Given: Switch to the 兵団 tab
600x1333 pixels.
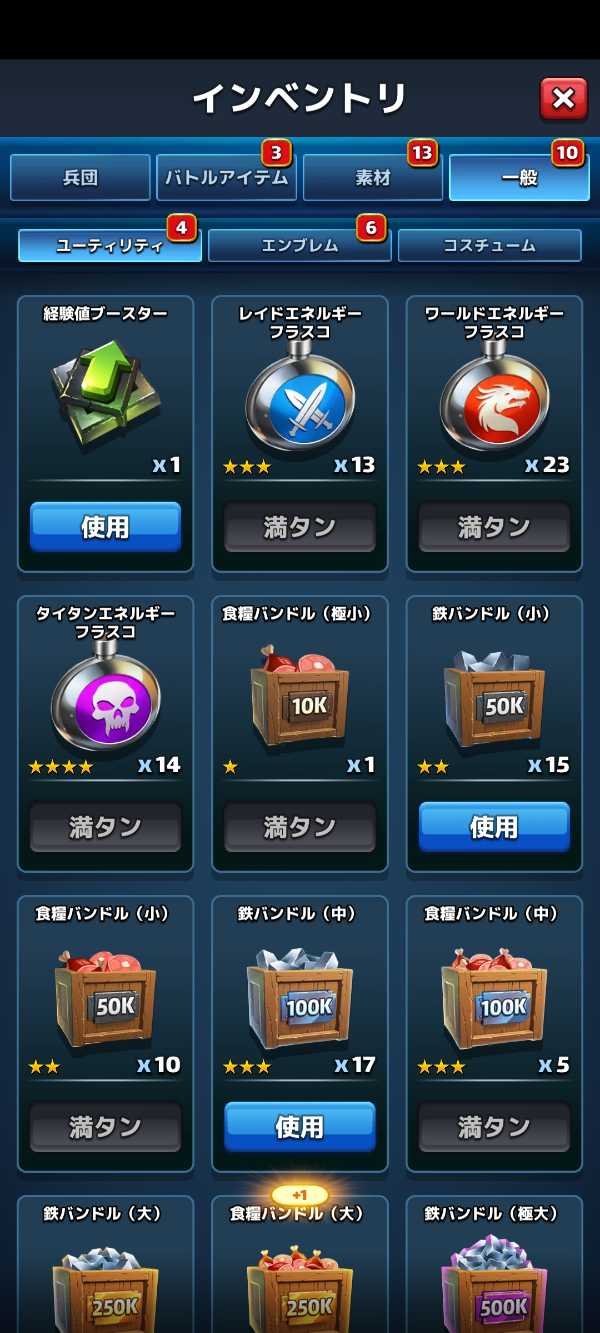Looking at the screenshot, I should coord(81,178).
